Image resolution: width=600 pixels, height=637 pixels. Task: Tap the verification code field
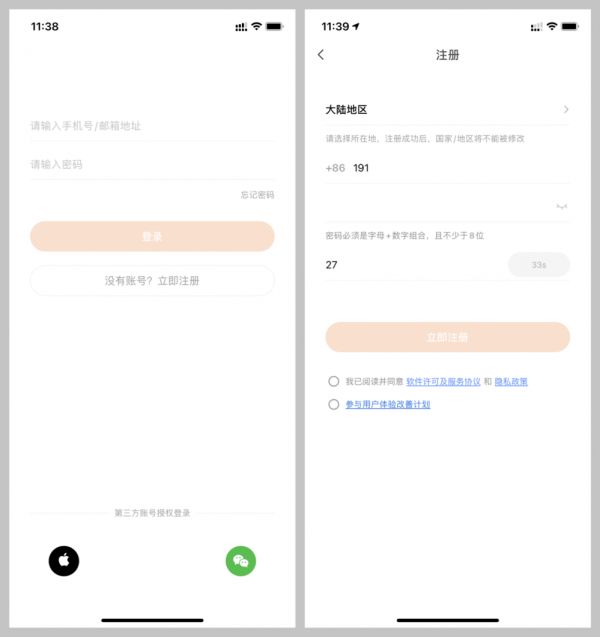coord(410,265)
